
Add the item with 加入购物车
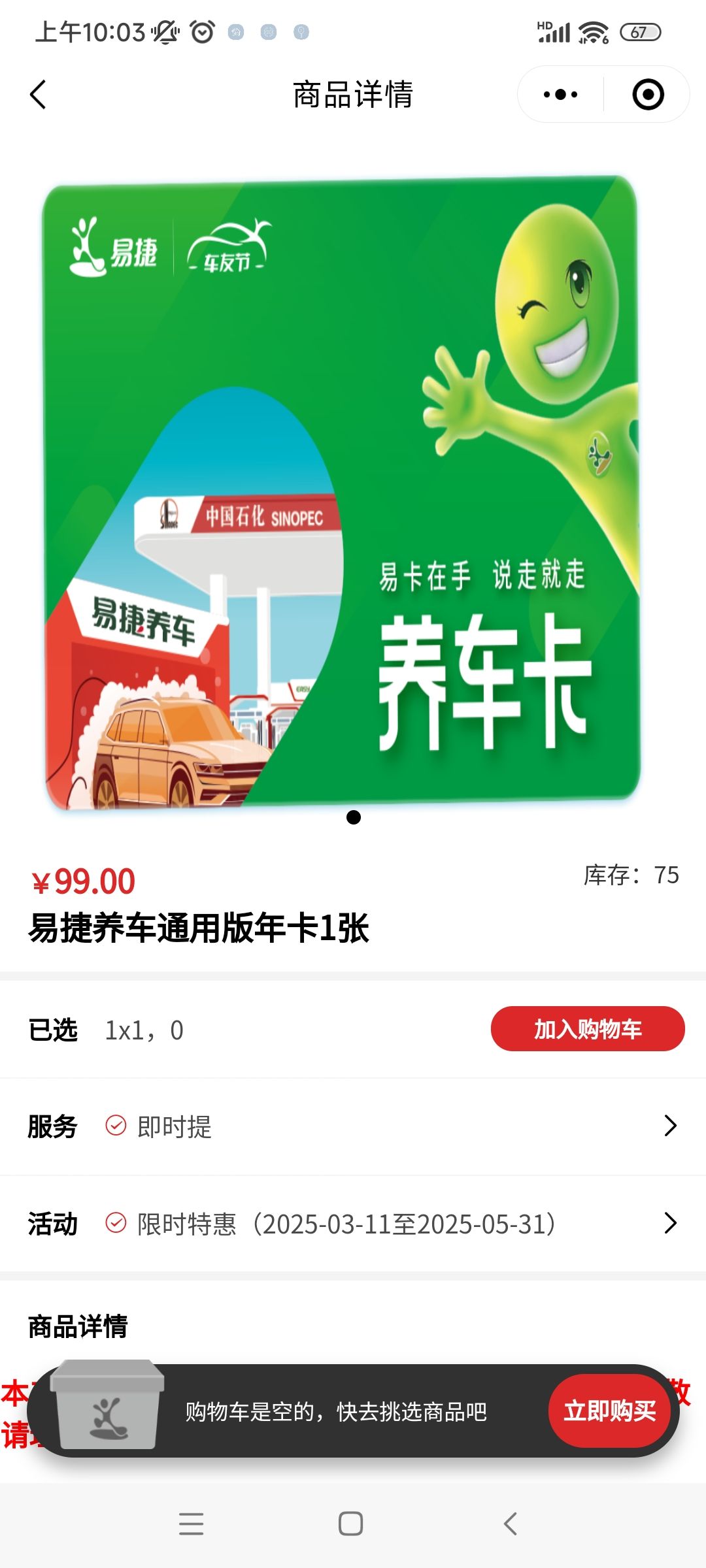tap(587, 1029)
